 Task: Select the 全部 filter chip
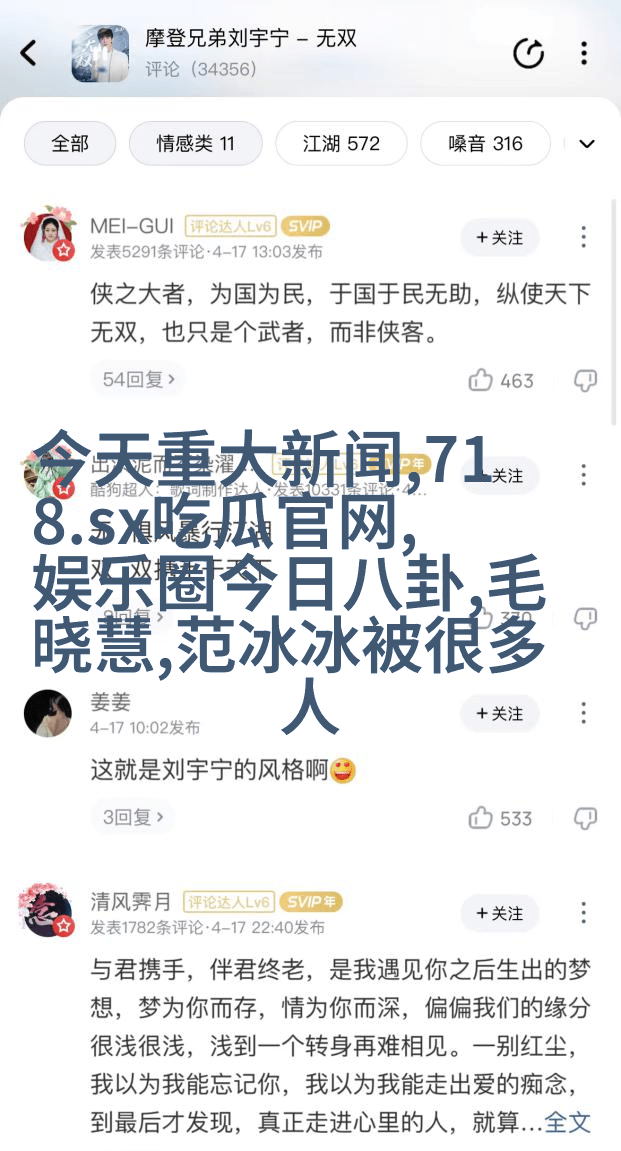point(69,144)
